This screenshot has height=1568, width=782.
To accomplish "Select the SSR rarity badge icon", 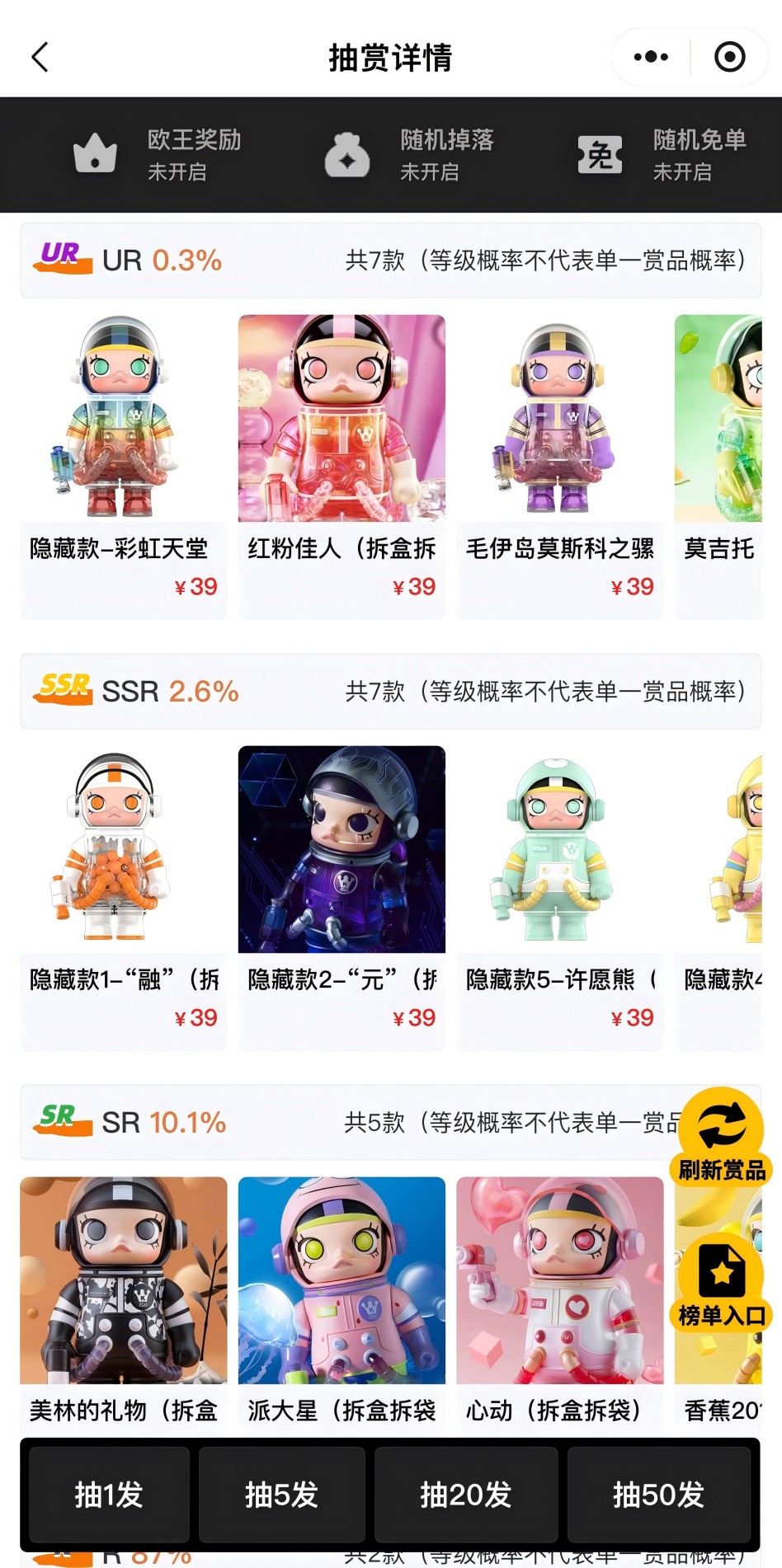I will pyautogui.click(x=64, y=690).
